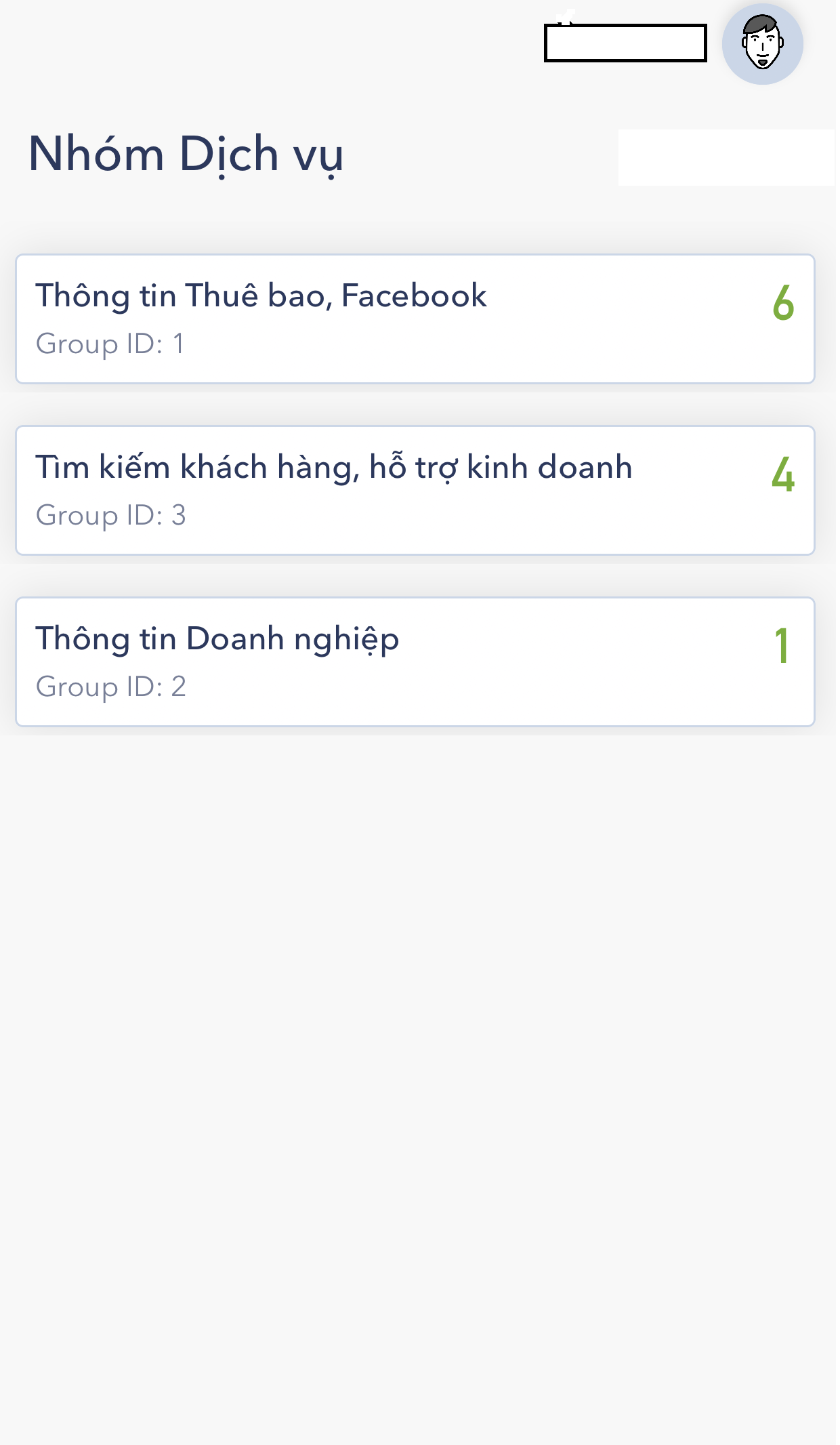Open the Thông tin Thuê bao, Facebook group
Screen dimensions: 840x1445
click(415, 319)
